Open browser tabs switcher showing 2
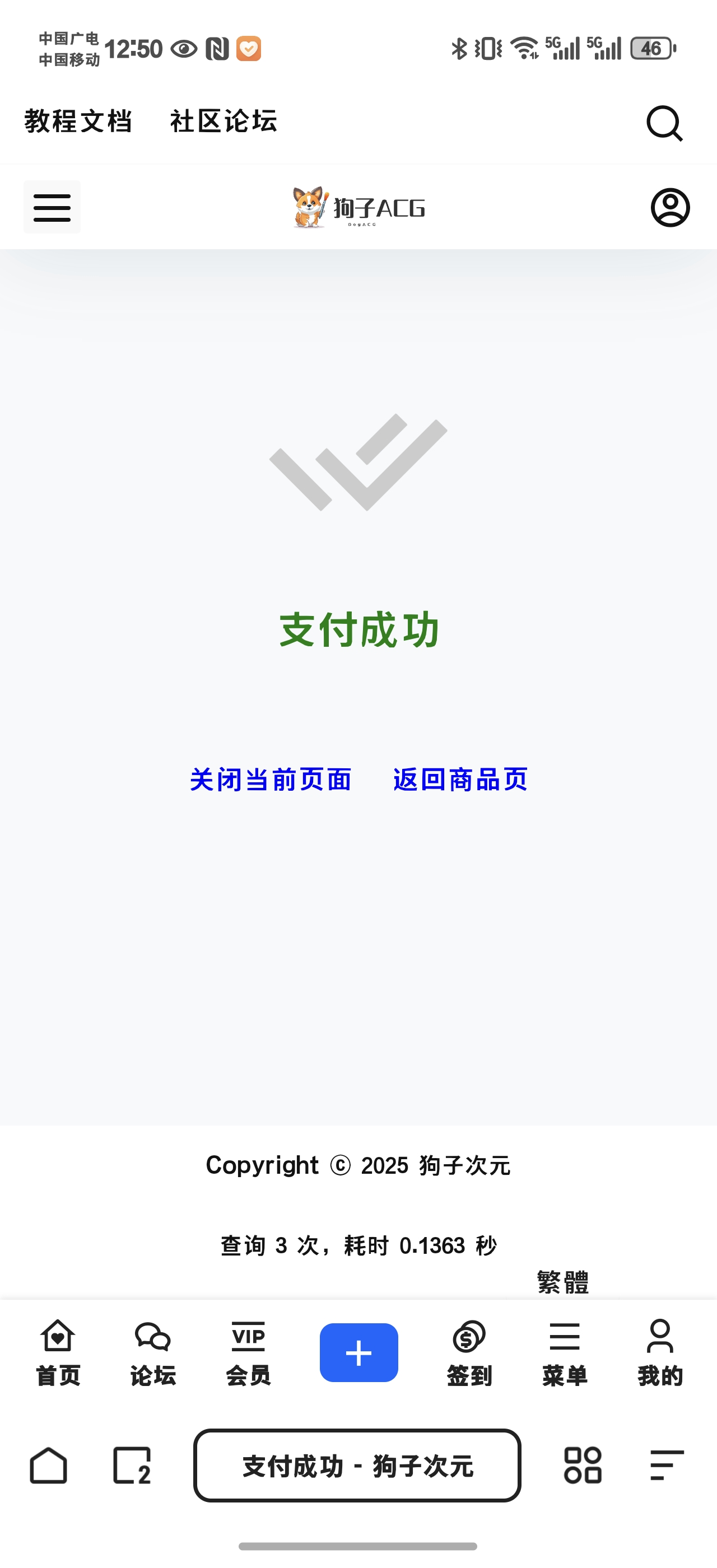The width and height of the screenshot is (717, 1568). (x=132, y=1466)
